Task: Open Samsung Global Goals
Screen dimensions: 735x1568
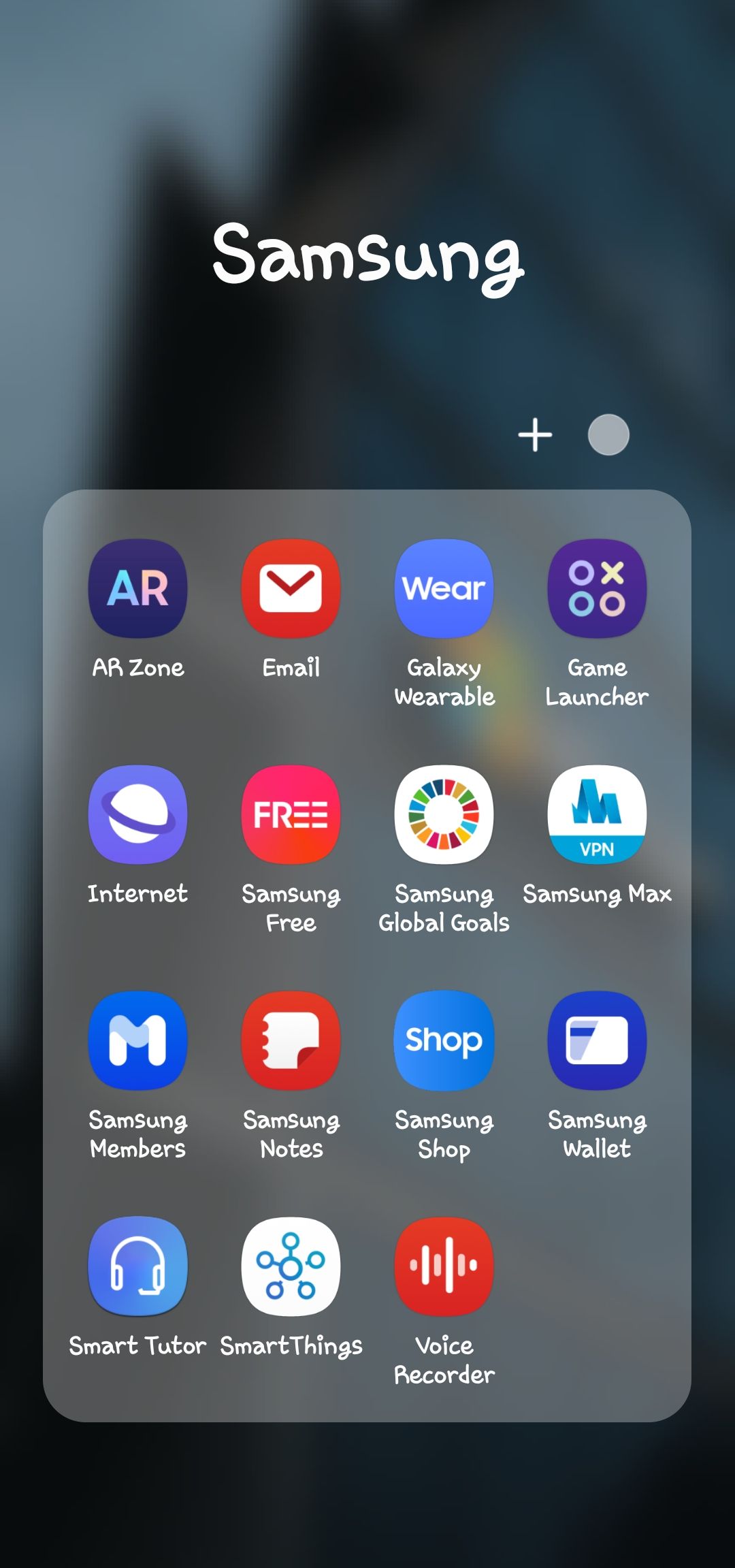Action: pyautogui.click(x=444, y=816)
